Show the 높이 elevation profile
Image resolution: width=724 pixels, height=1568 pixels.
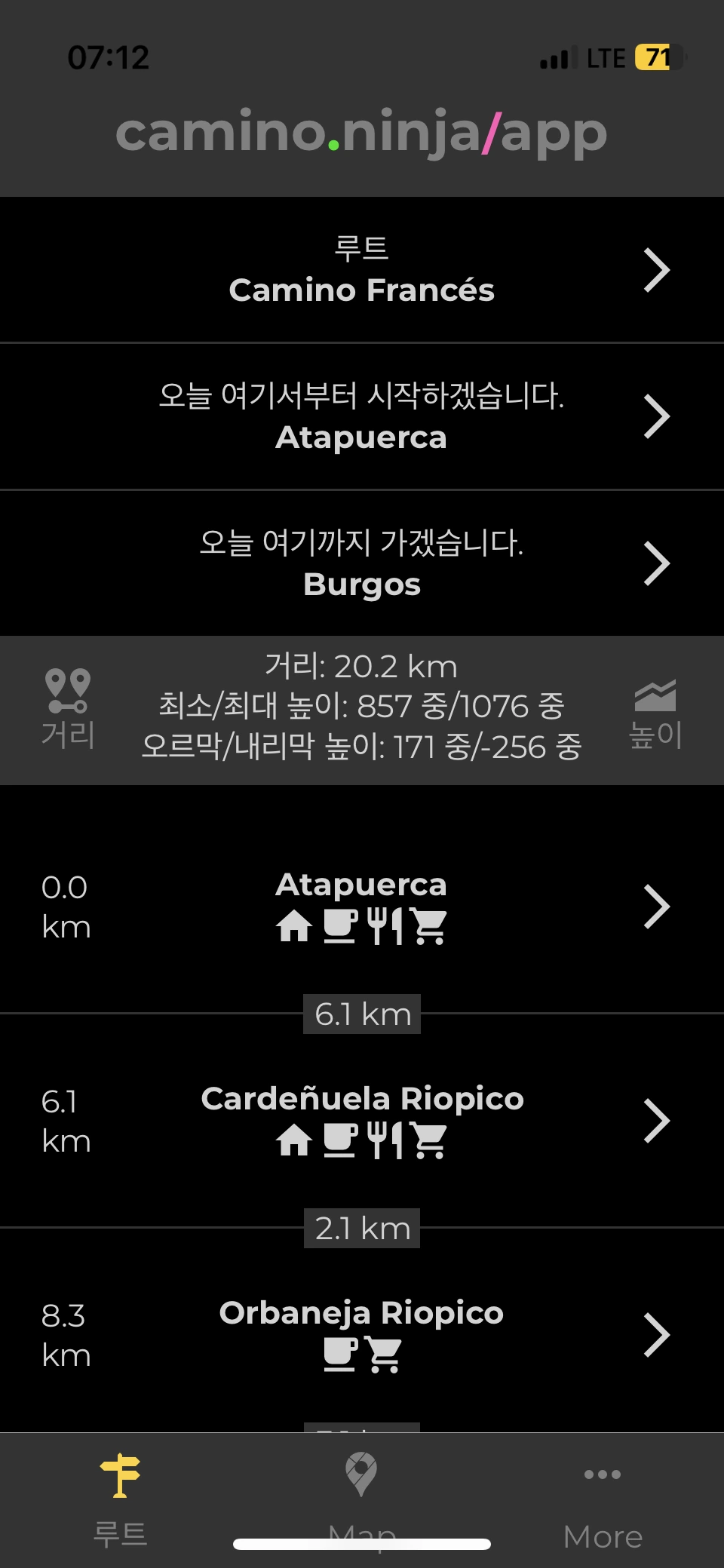coord(655,713)
